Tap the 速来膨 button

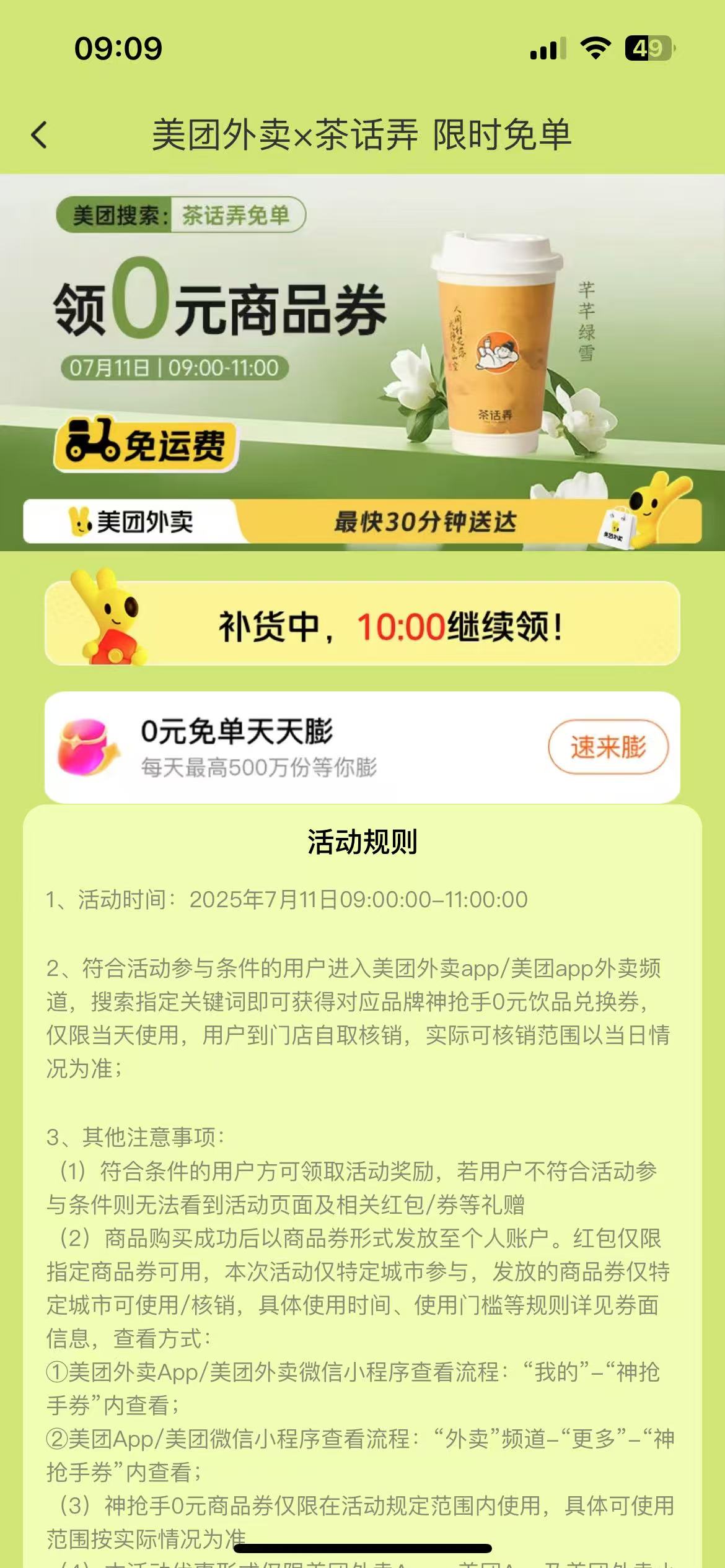pyautogui.click(x=607, y=747)
